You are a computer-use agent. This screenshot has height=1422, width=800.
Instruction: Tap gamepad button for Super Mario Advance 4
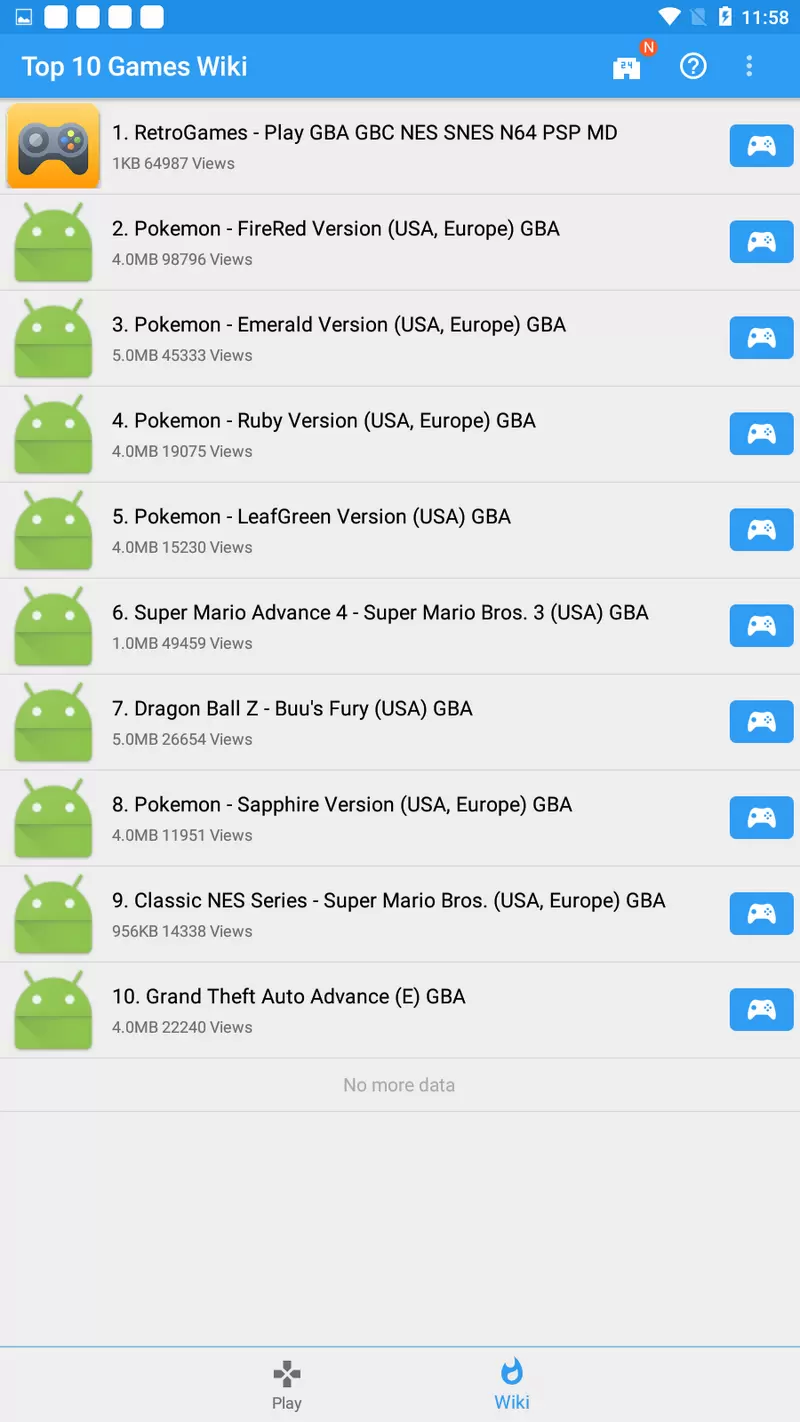coord(762,626)
